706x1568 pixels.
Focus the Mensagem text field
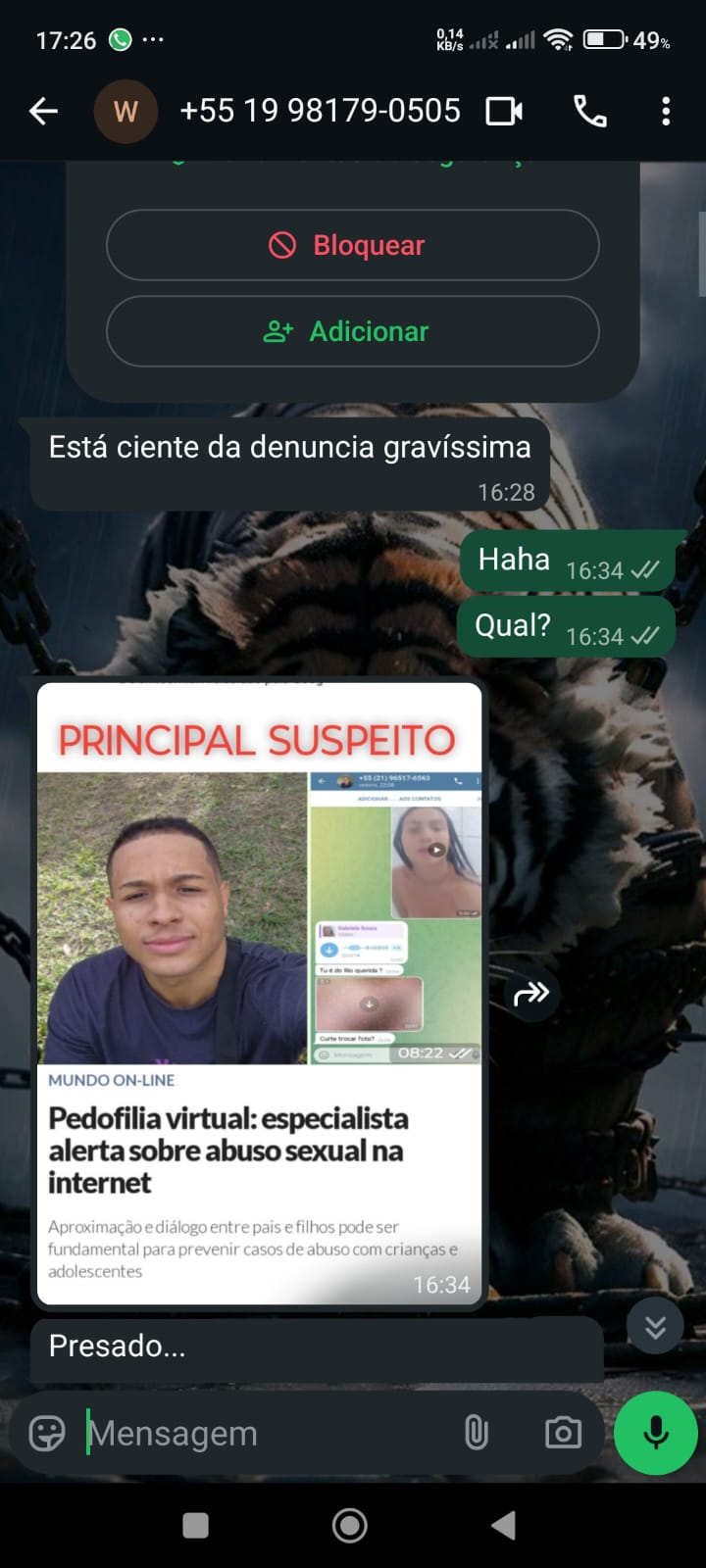pos(265,1433)
